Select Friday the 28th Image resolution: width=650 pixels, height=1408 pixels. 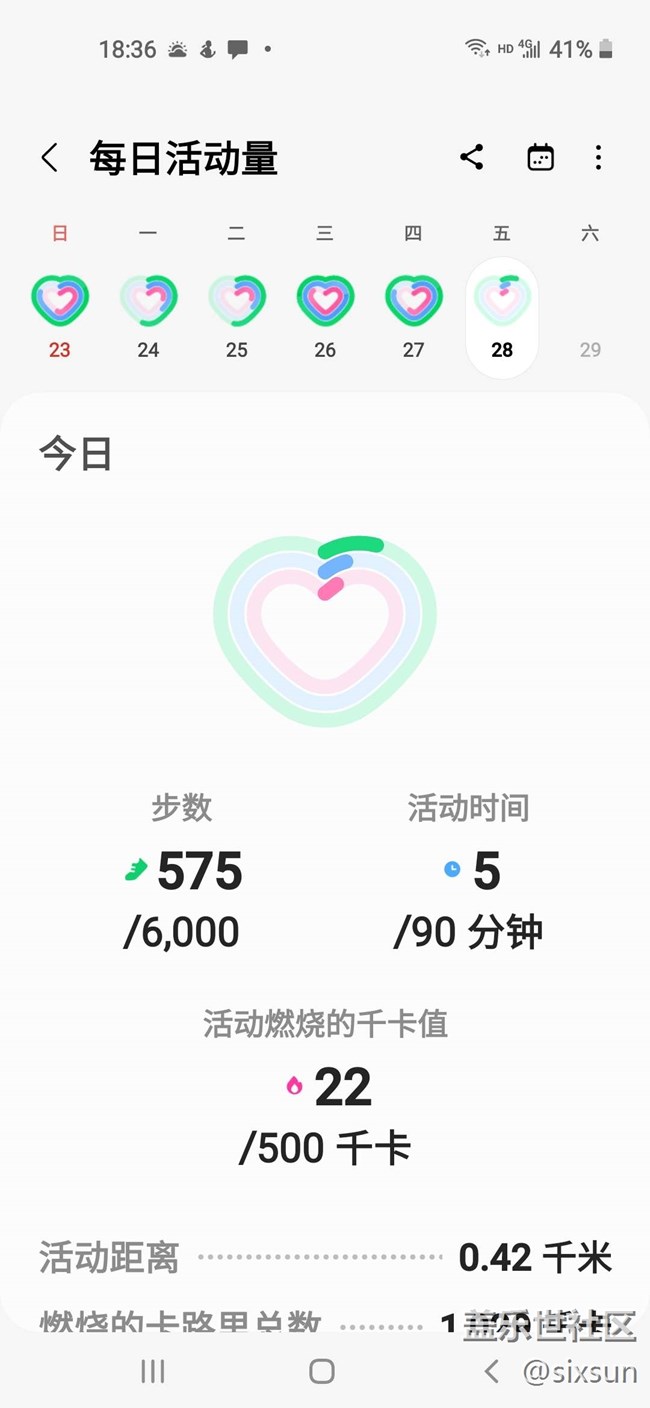tap(502, 315)
